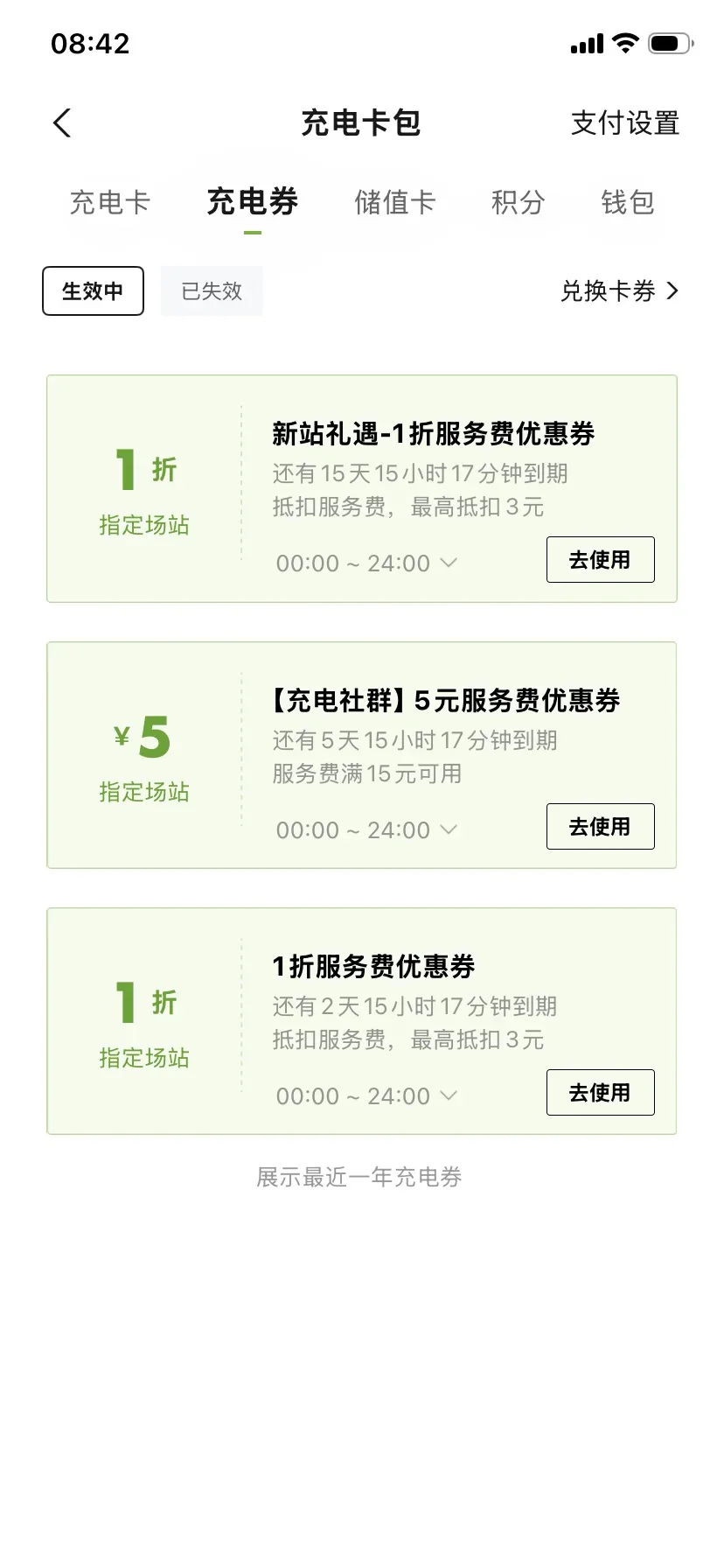The image size is (724, 1568).
Task: Select the 充电券 tab
Action: point(253,203)
